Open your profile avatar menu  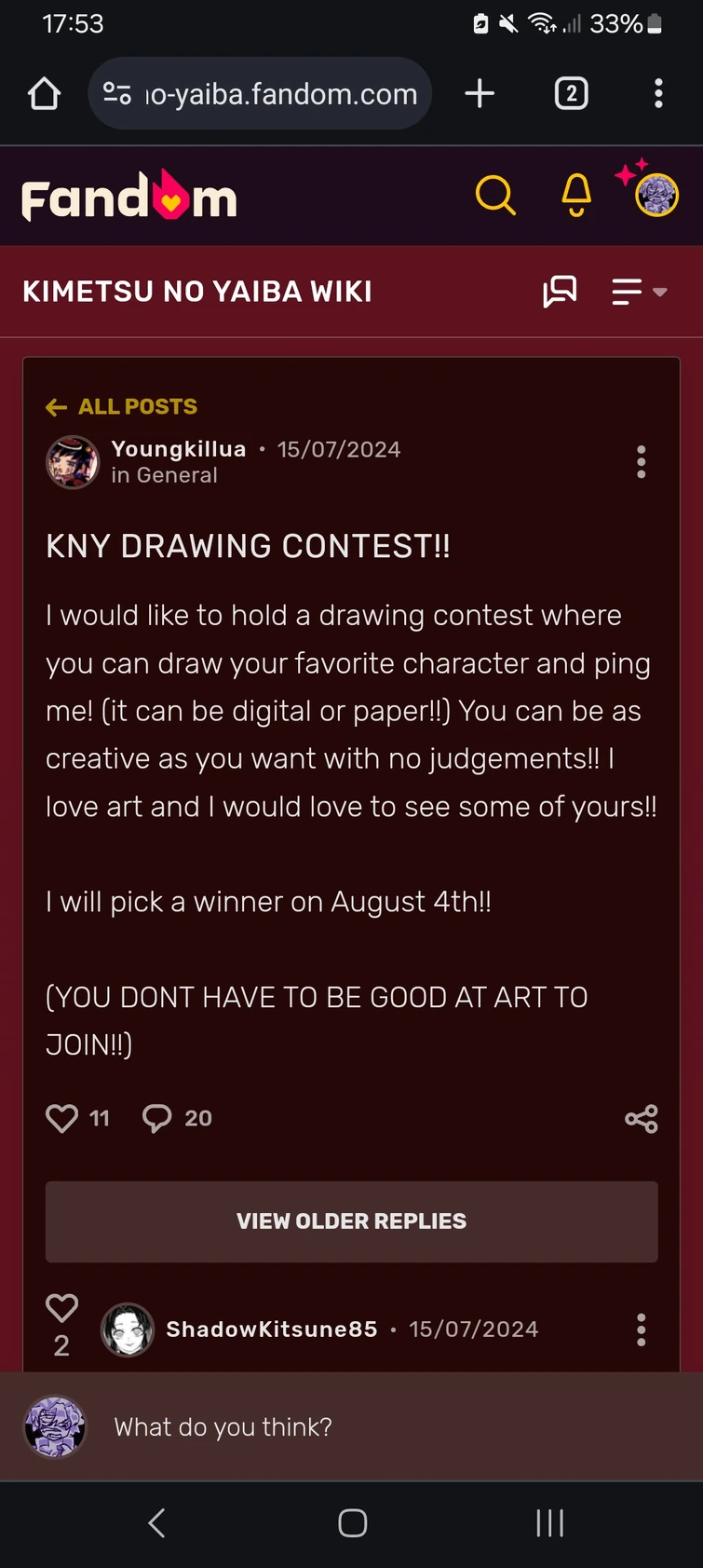(656, 195)
